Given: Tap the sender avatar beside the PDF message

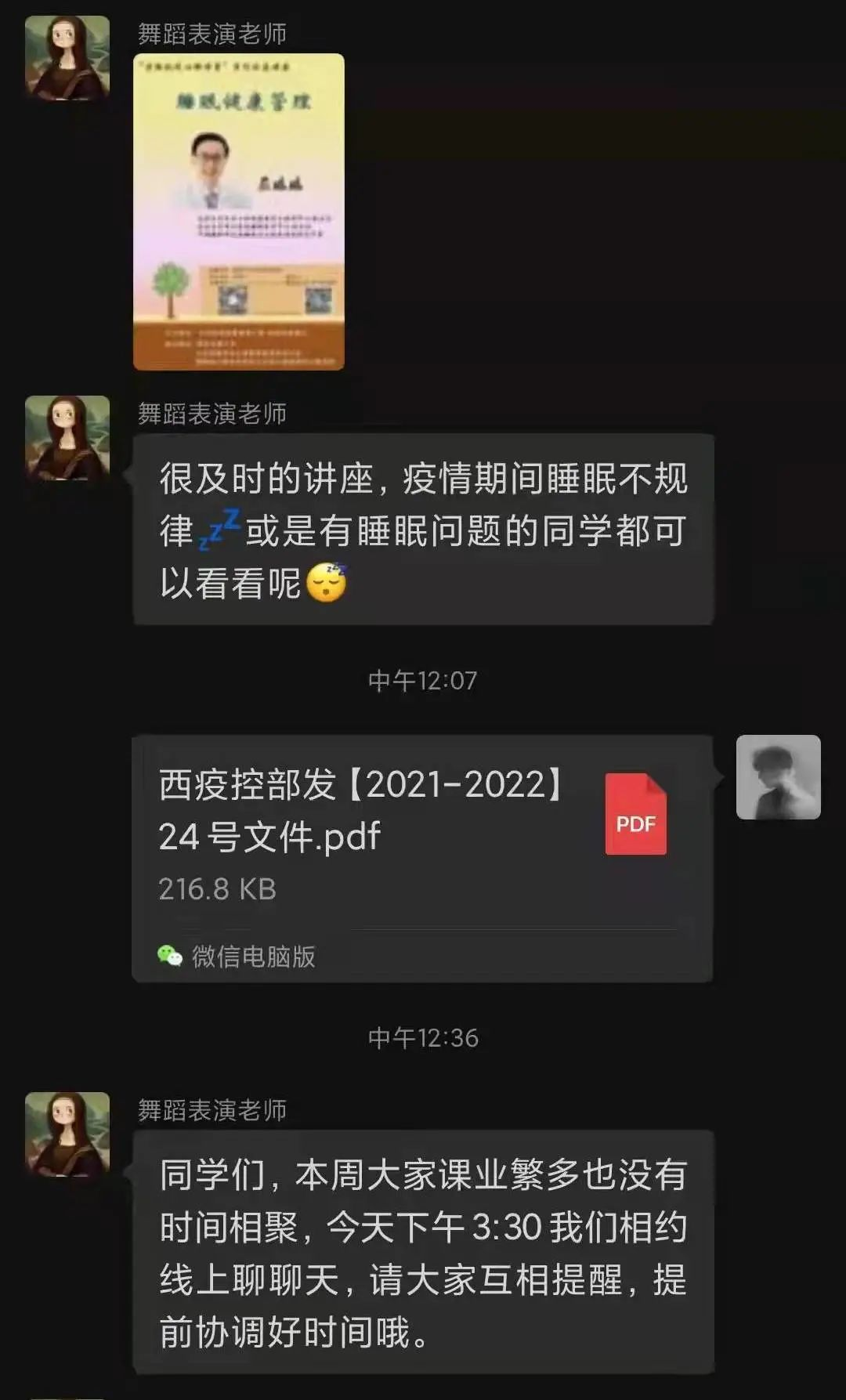Looking at the screenshot, I should click(x=778, y=777).
